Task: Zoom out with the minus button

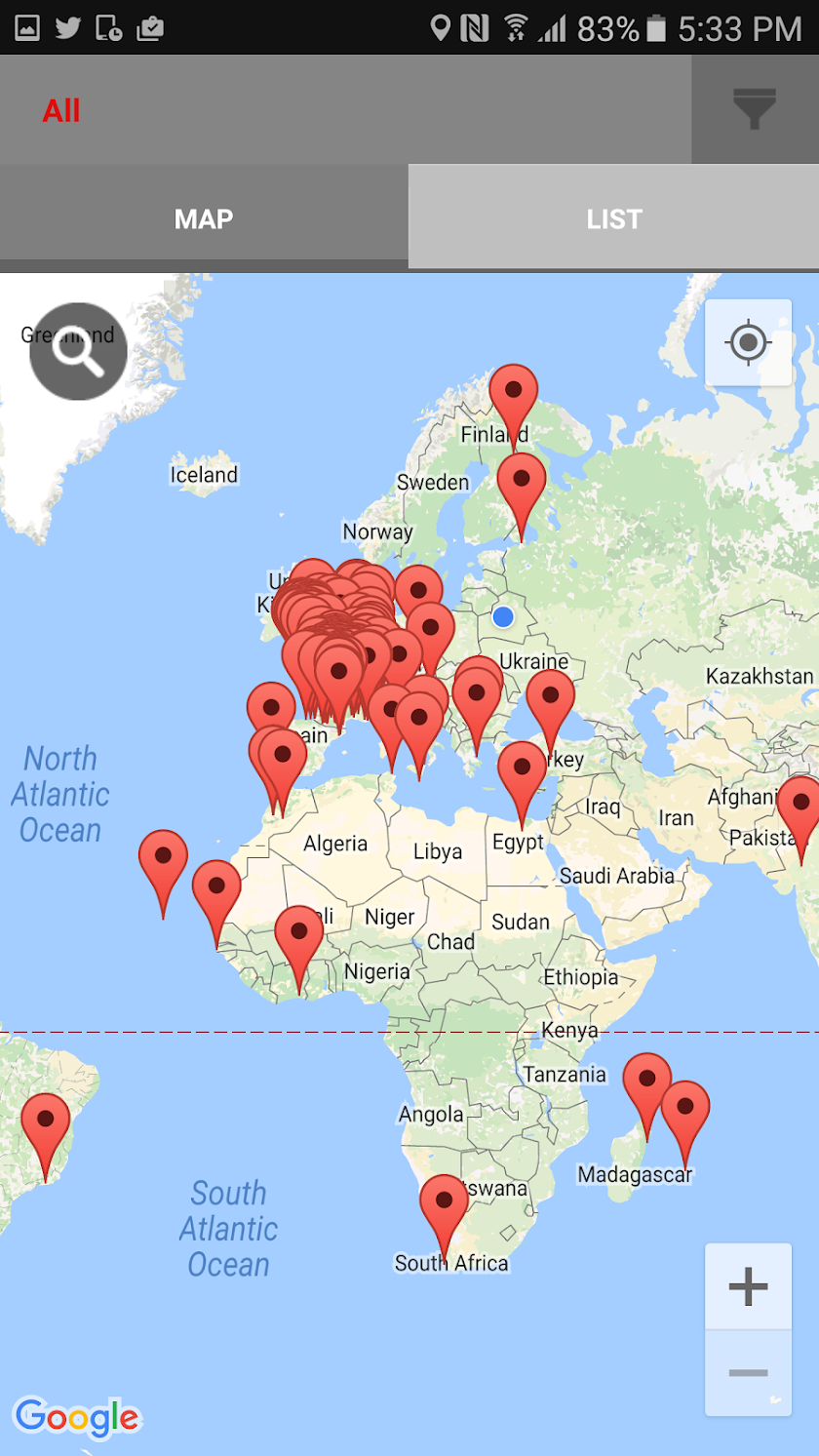Action: click(748, 1373)
